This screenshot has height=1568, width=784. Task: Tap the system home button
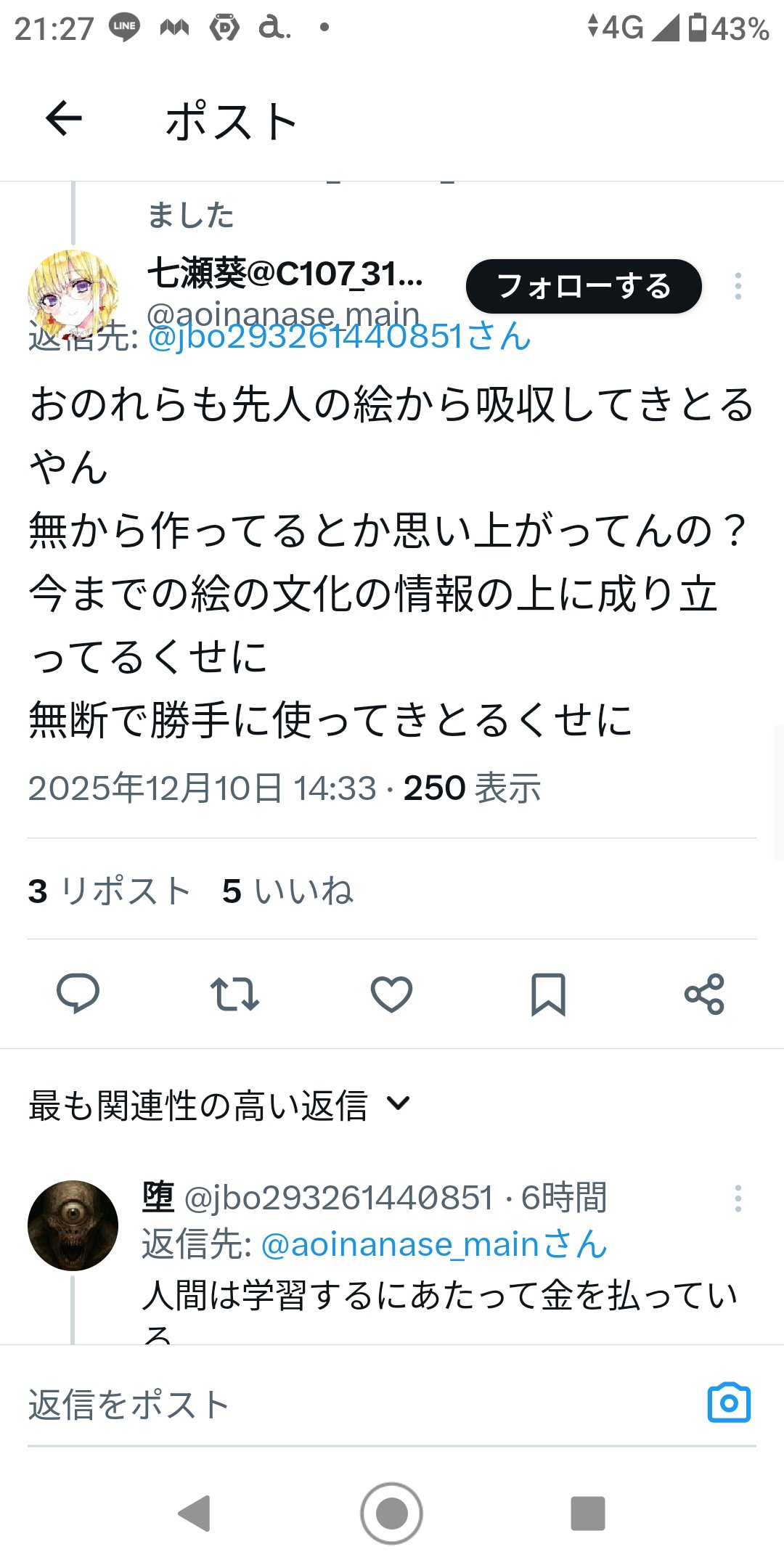[391, 1514]
